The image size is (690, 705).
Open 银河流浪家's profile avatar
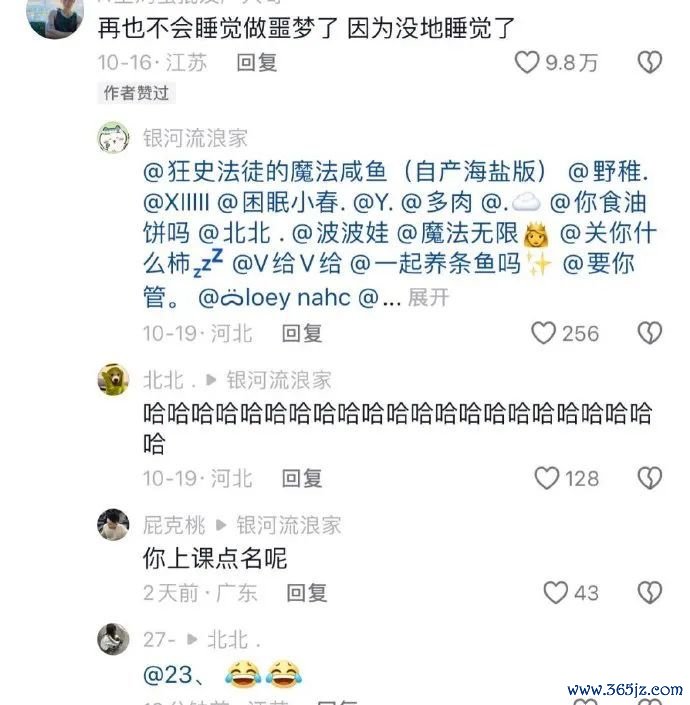click(x=113, y=138)
